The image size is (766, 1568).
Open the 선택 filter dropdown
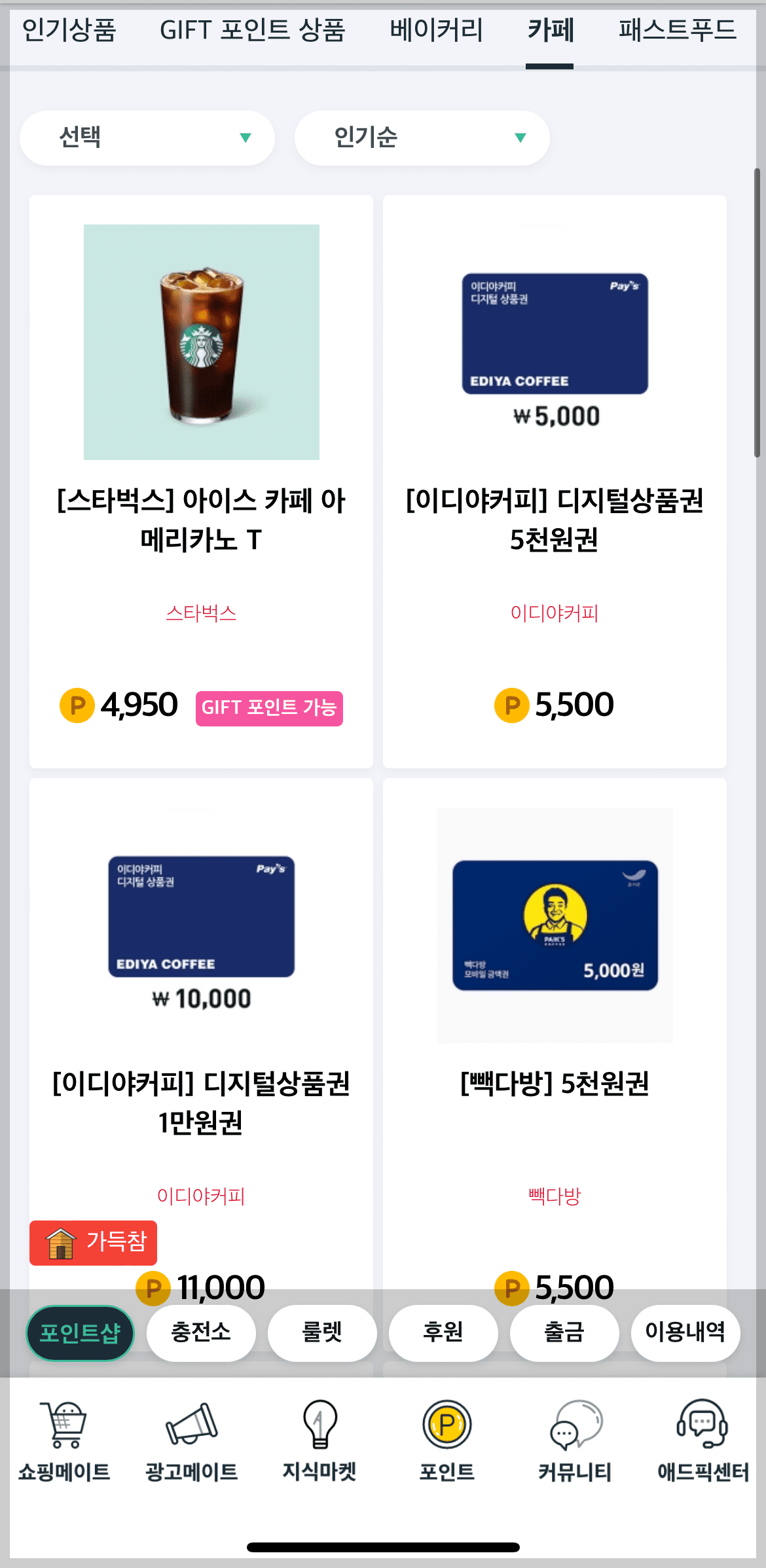147,137
